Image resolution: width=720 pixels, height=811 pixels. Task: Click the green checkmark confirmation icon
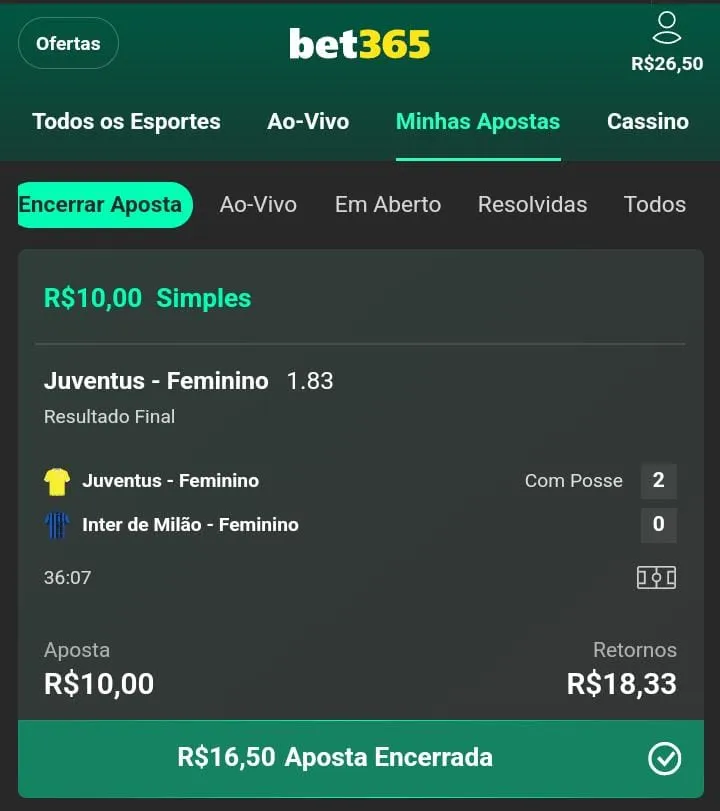(x=663, y=758)
